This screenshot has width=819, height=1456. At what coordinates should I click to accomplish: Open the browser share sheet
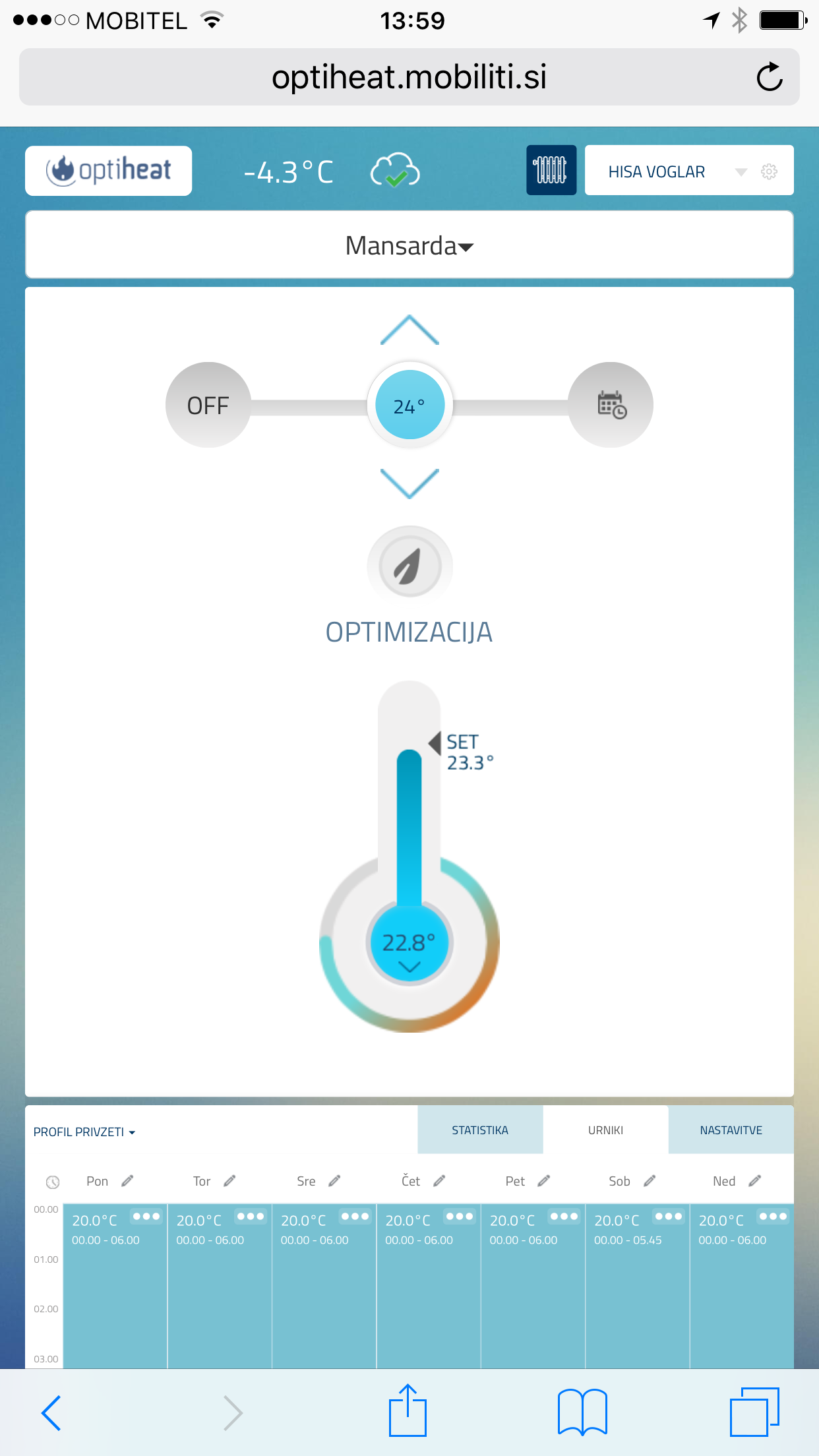tap(408, 1411)
